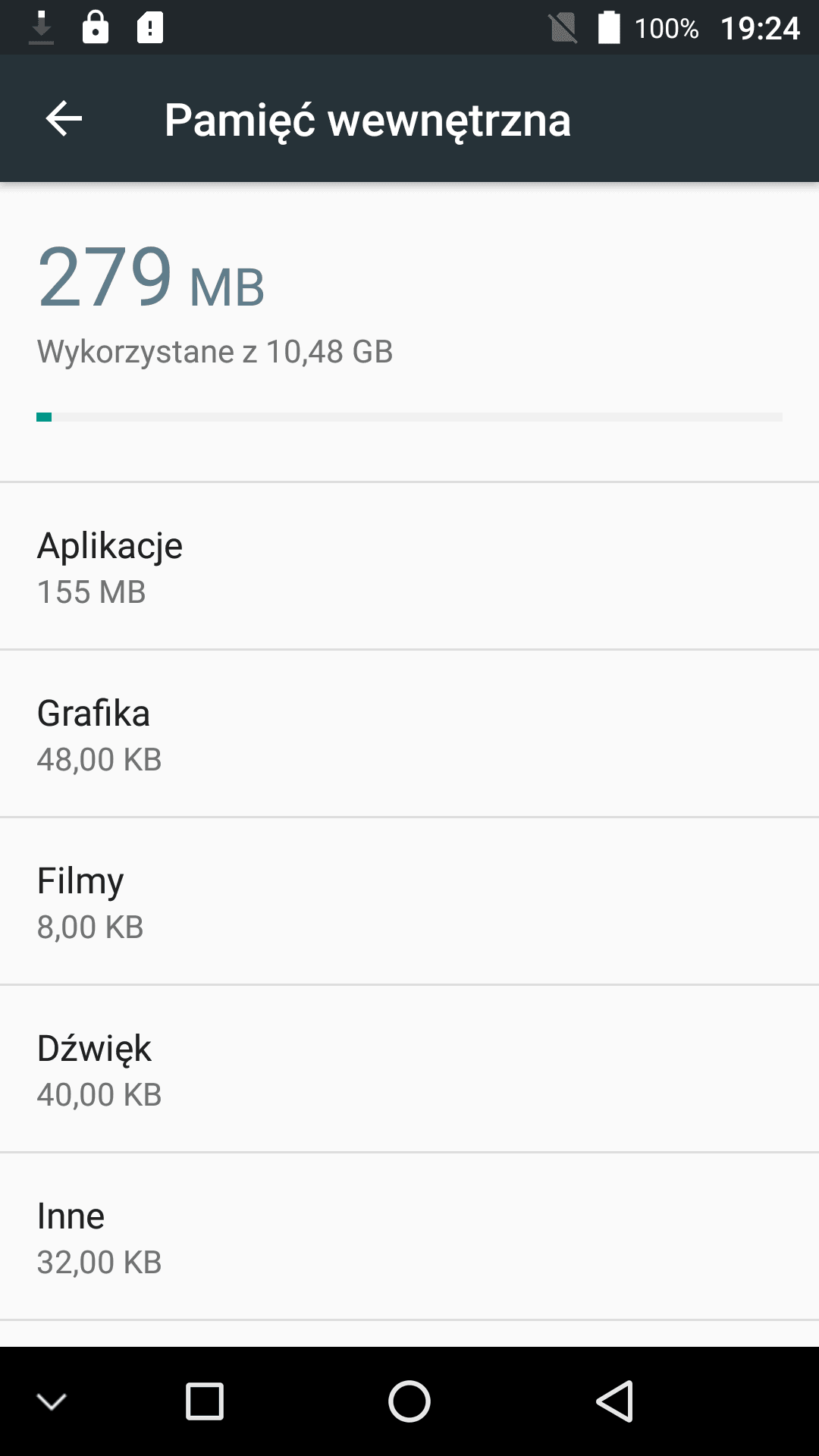Go back using the toolbar arrow
Image resolution: width=819 pixels, height=1456 pixels.
(x=64, y=119)
